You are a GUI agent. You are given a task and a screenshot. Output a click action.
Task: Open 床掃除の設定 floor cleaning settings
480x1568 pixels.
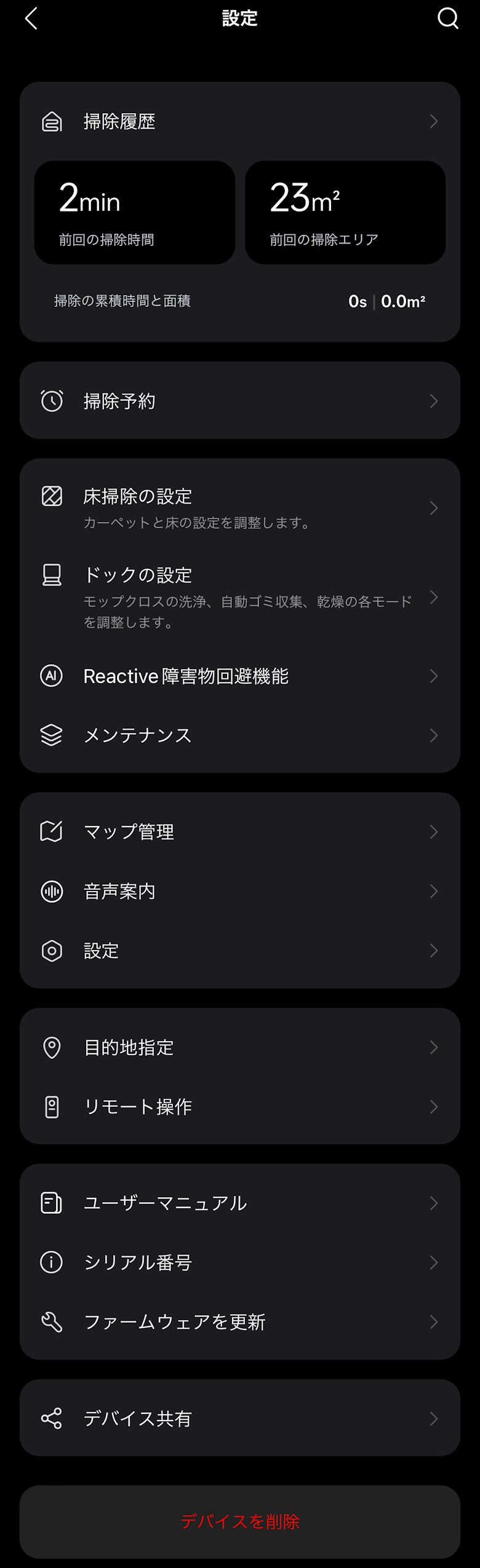coord(239,508)
